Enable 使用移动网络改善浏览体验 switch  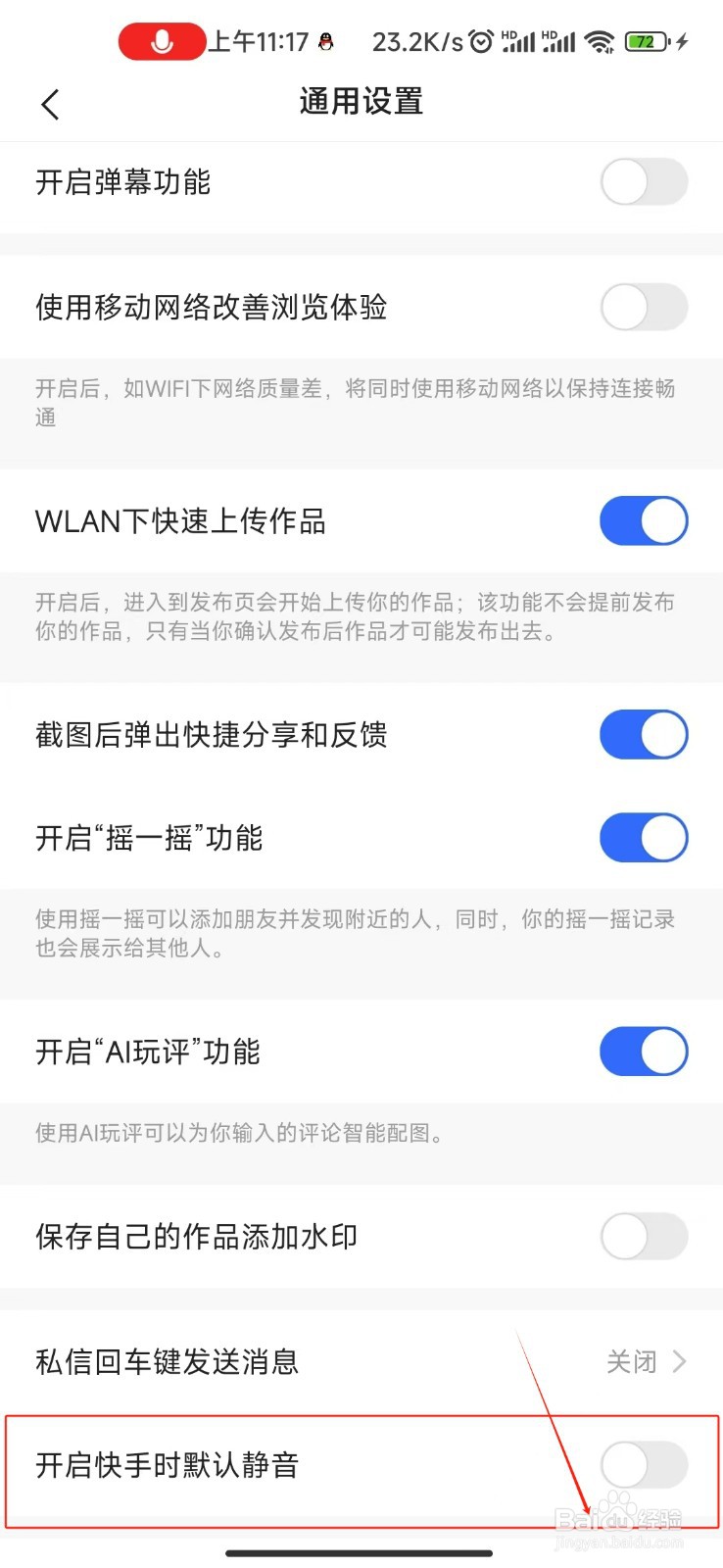pyautogui.click(x=644, y=307)
